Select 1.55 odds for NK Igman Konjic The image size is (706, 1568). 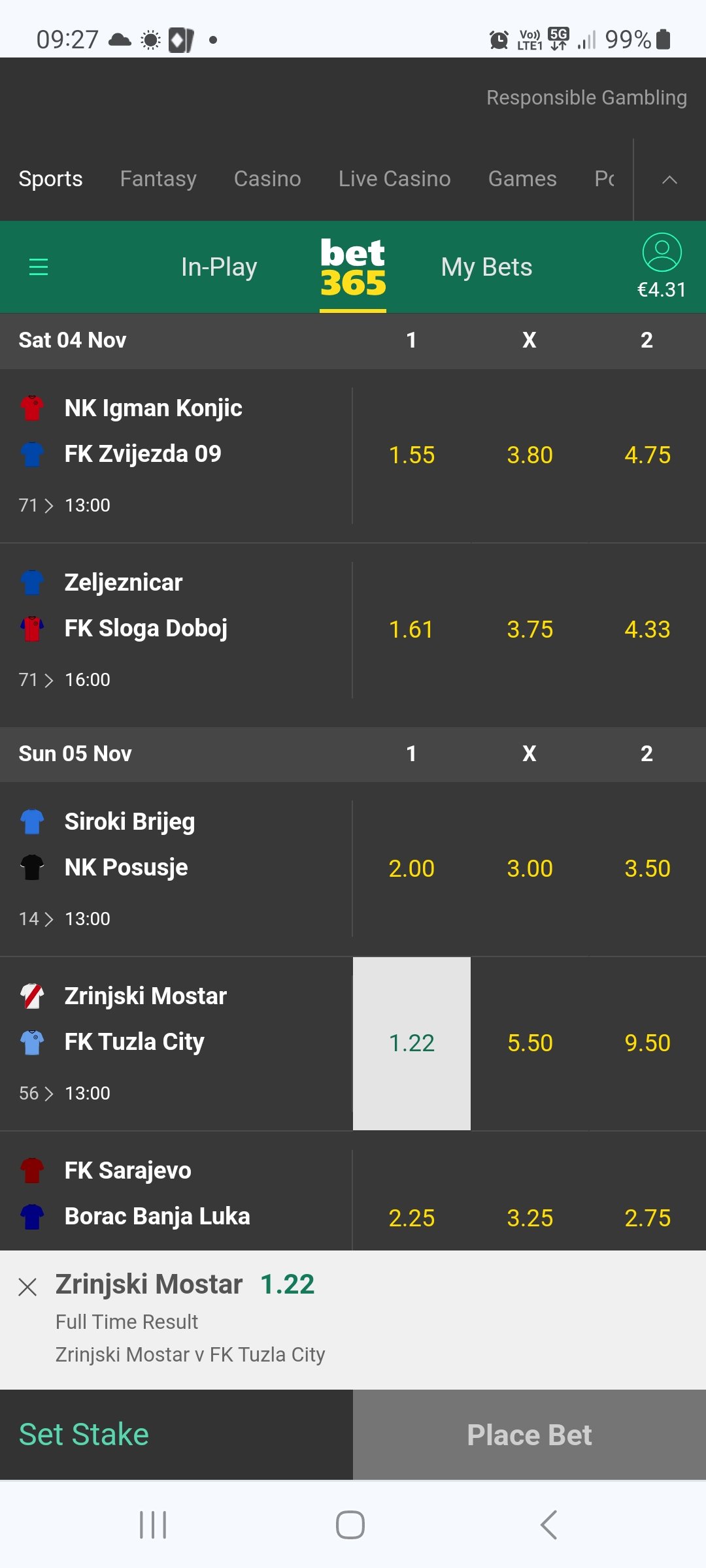[412, 455]
